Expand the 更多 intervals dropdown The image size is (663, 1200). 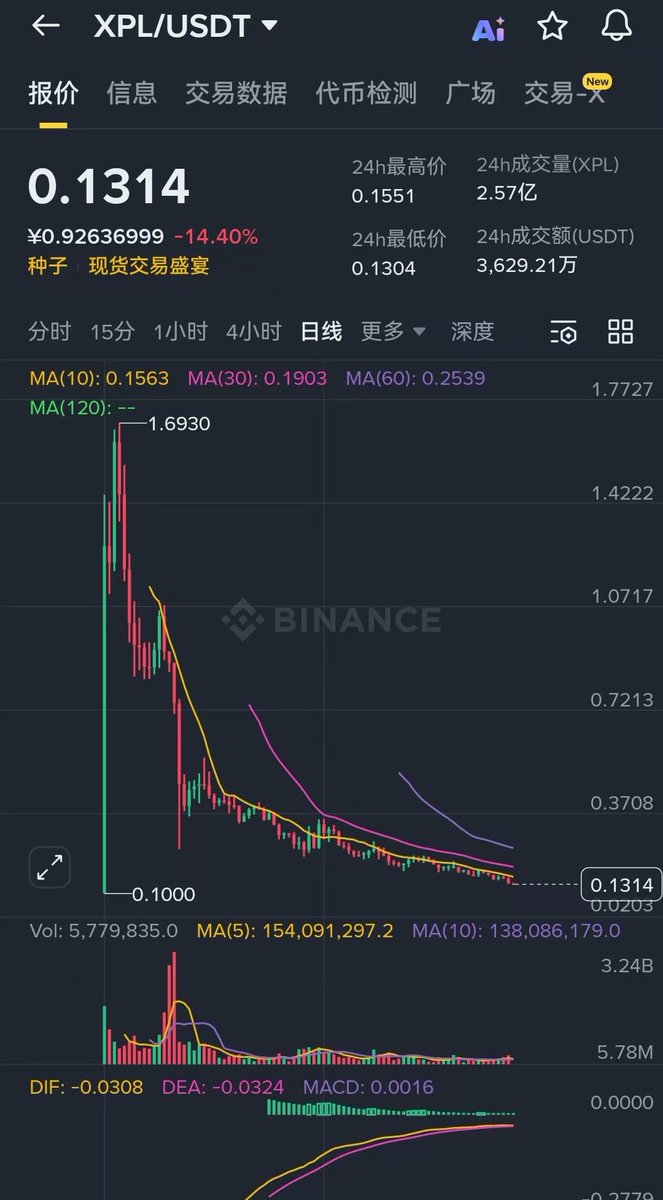point(393,332)
